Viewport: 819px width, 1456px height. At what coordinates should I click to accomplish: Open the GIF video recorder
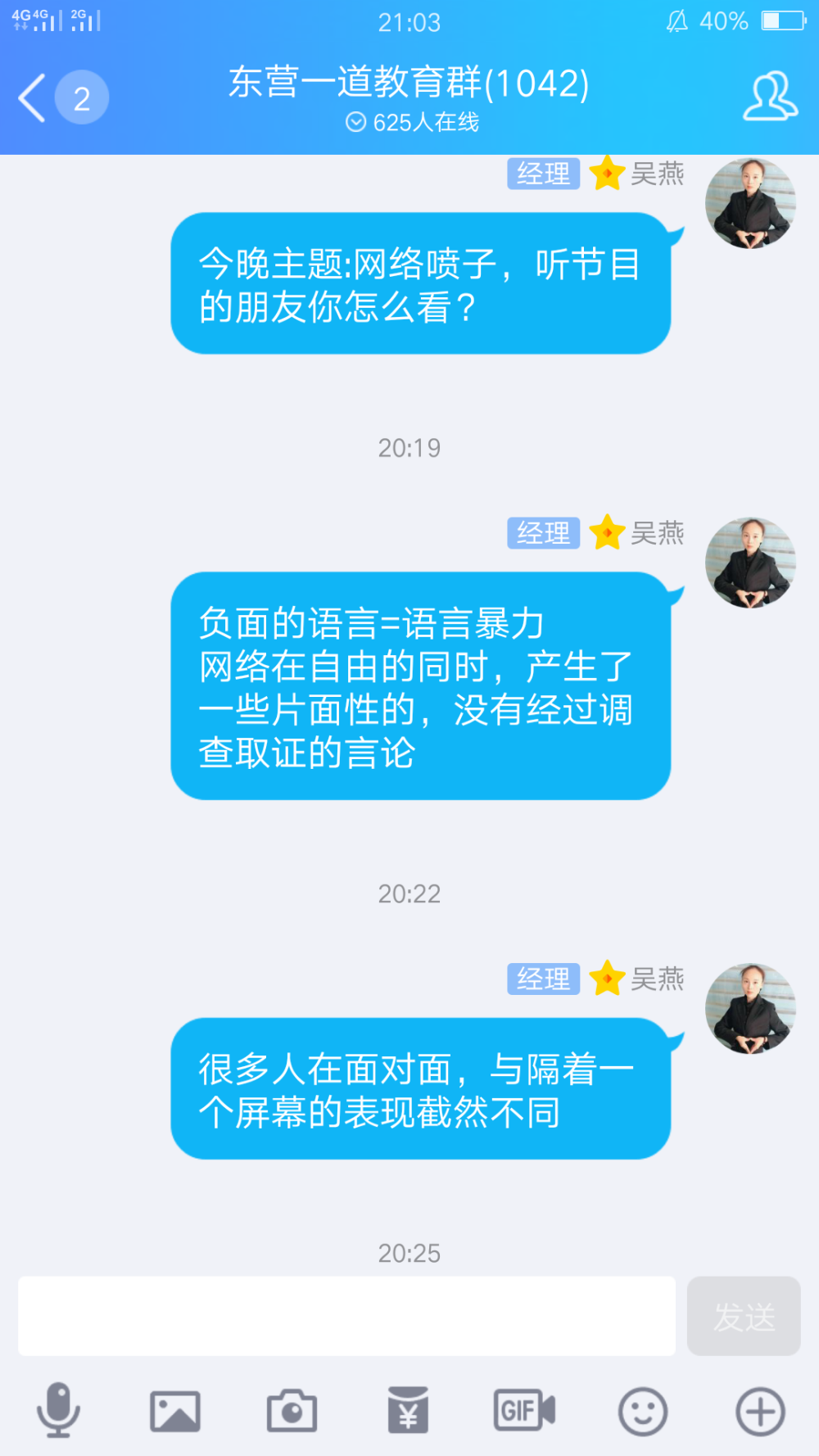tap(525, 1410)
